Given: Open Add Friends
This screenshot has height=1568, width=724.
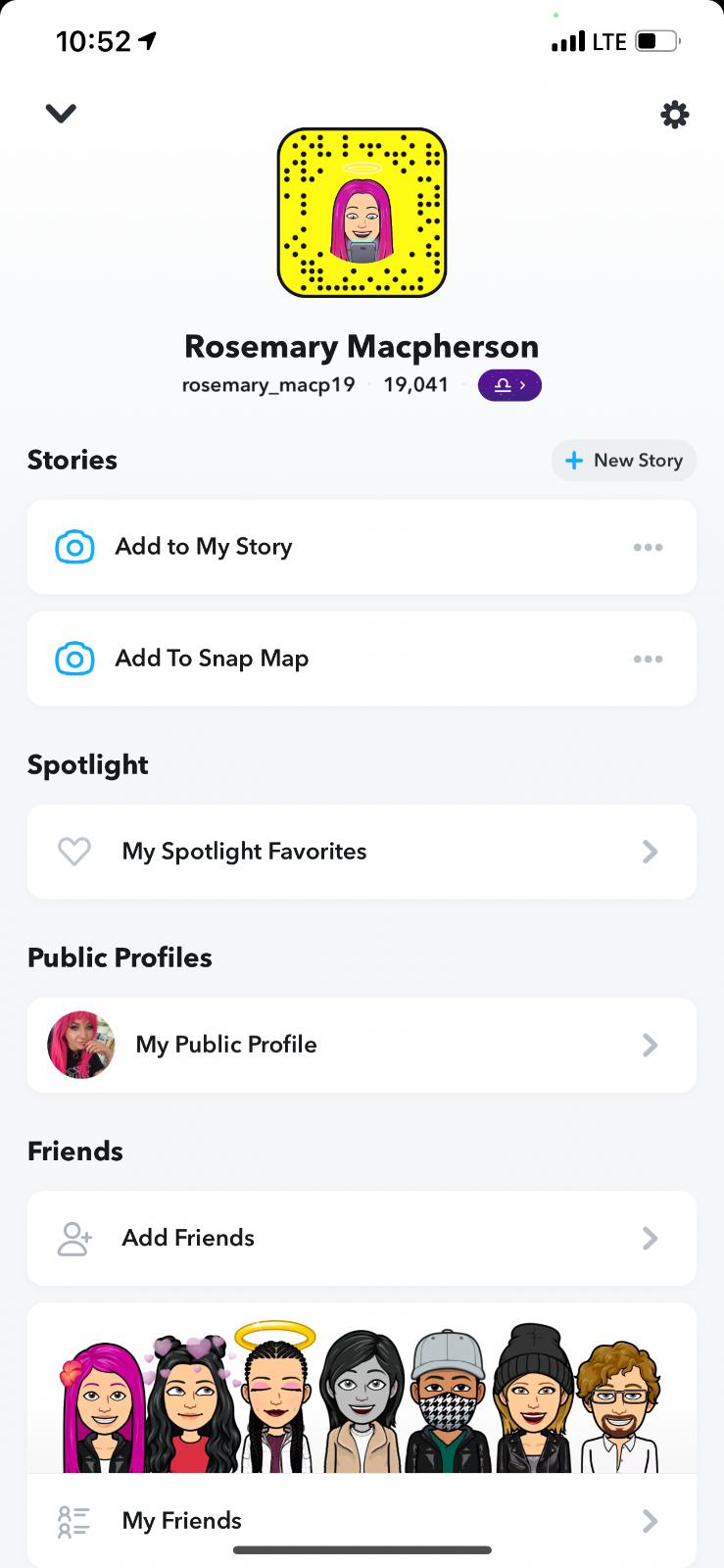Looking at the screenshot, I should [362, 1238].
